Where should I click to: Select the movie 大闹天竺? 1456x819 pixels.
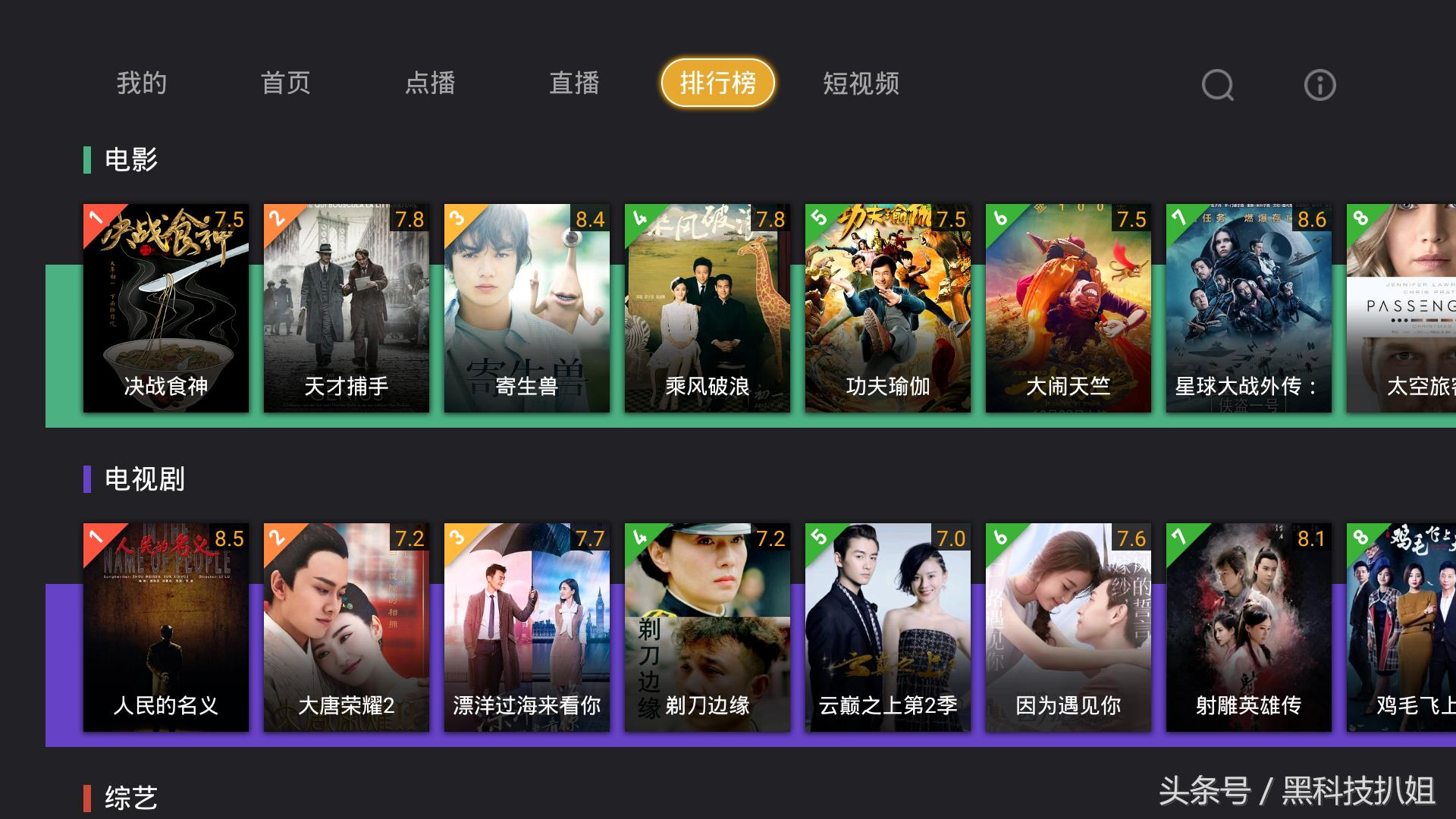[x=1068, y=308]
